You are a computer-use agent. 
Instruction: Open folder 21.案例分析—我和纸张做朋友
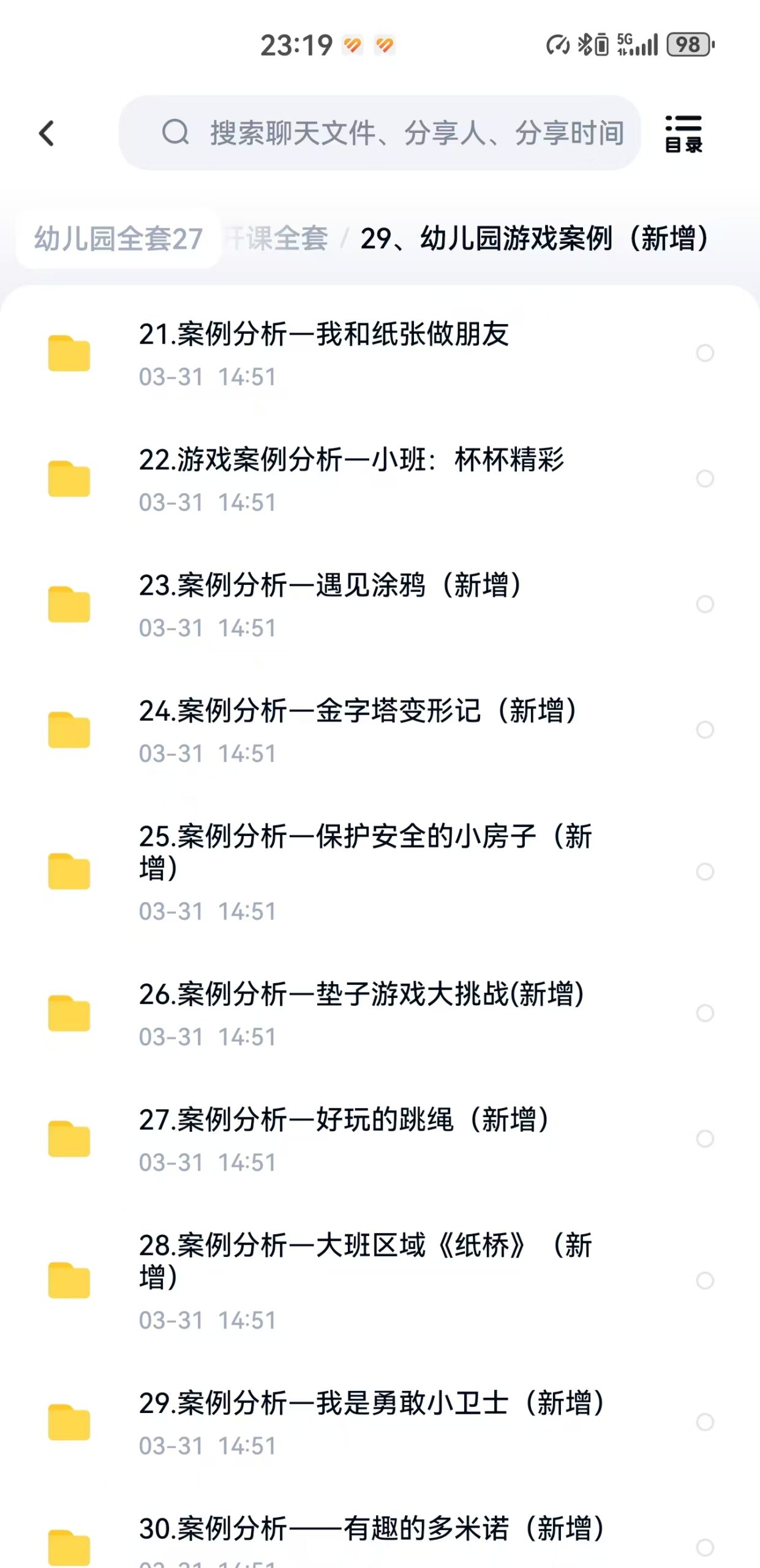323,353
